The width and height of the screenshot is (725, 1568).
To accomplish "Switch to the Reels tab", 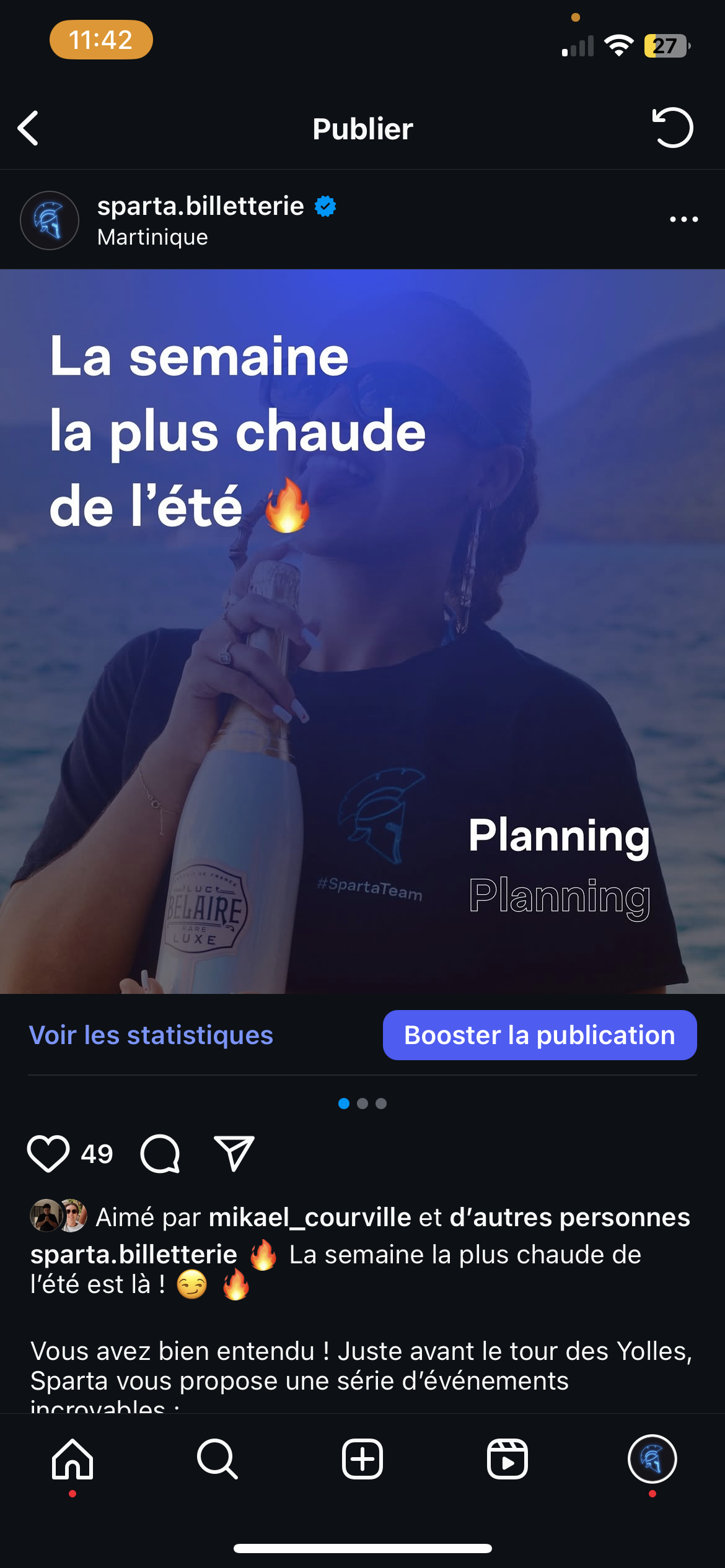I will coord(507,1459).
